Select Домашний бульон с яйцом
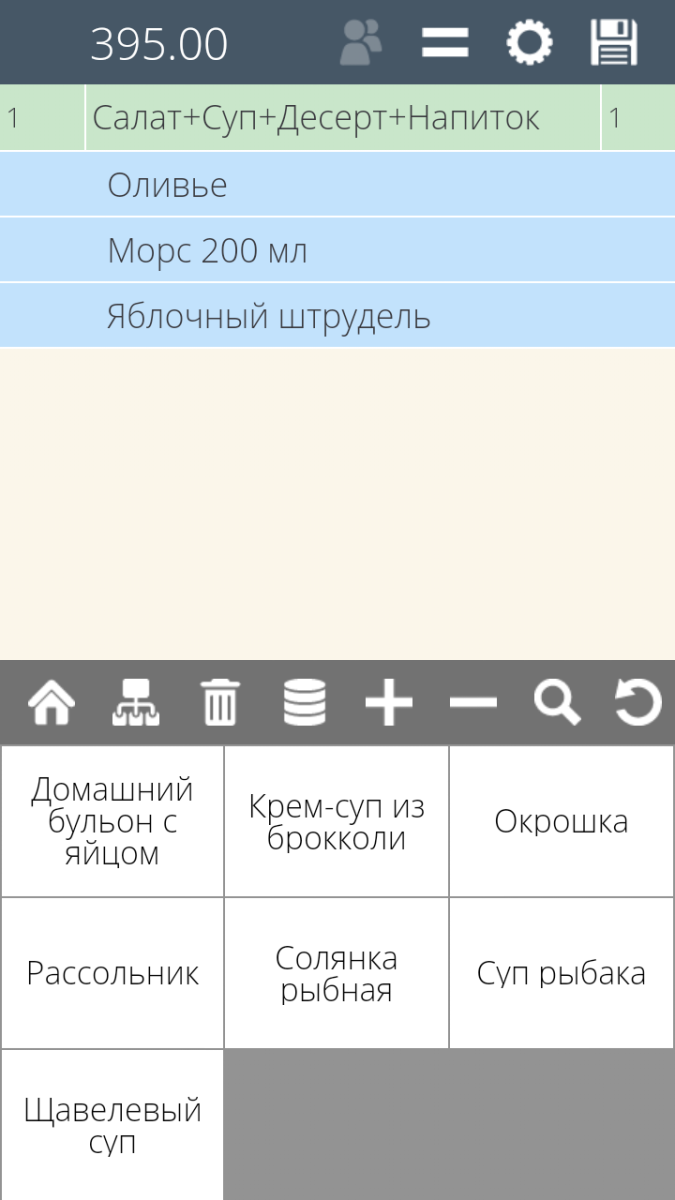The width and height of the screenshot is (675, 1200). 112,822
